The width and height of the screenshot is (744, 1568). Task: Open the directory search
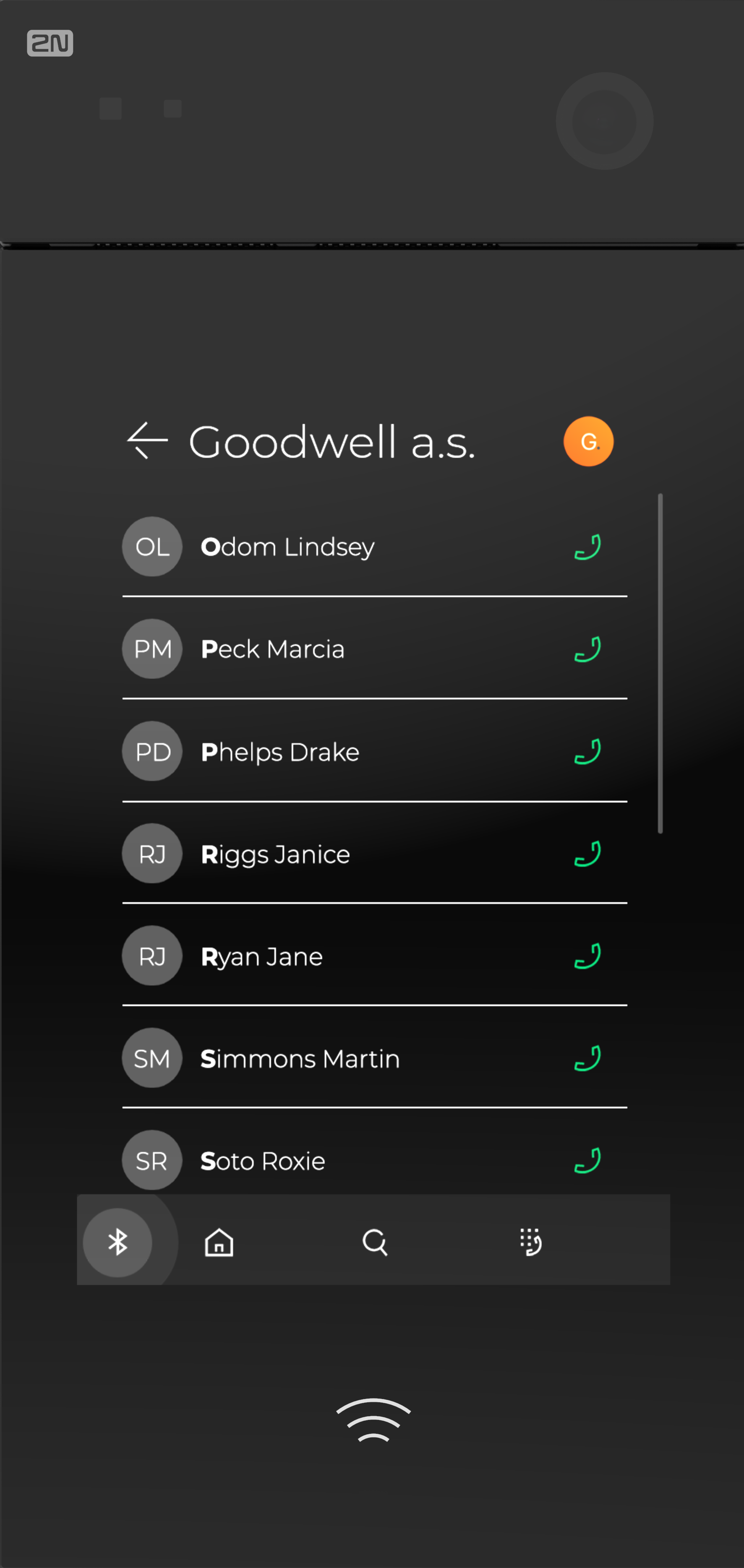pyautogui.click(x=375, y=1242)
